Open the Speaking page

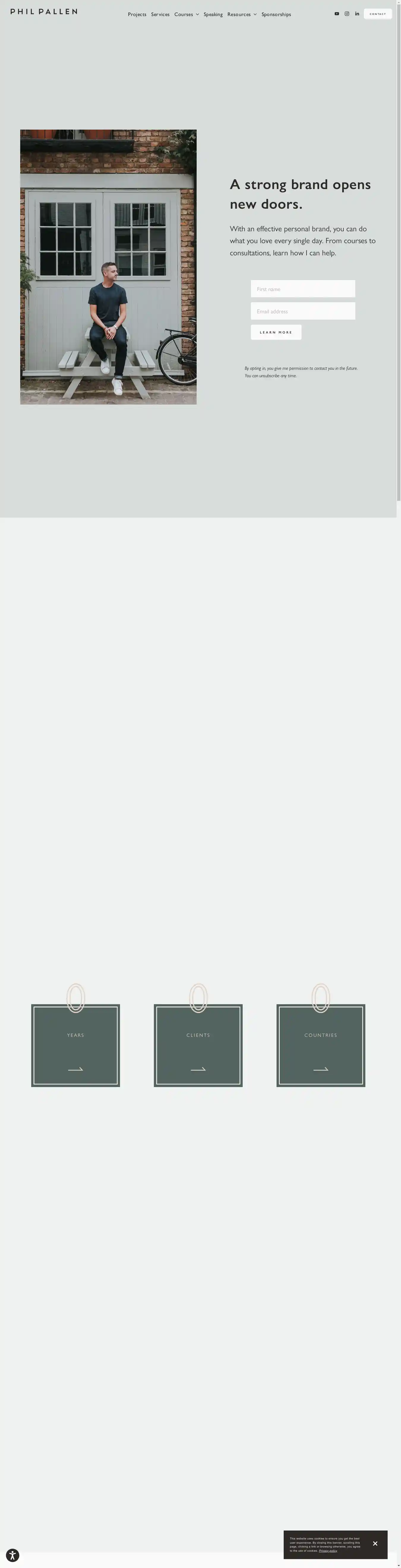(x=213, y=15)
